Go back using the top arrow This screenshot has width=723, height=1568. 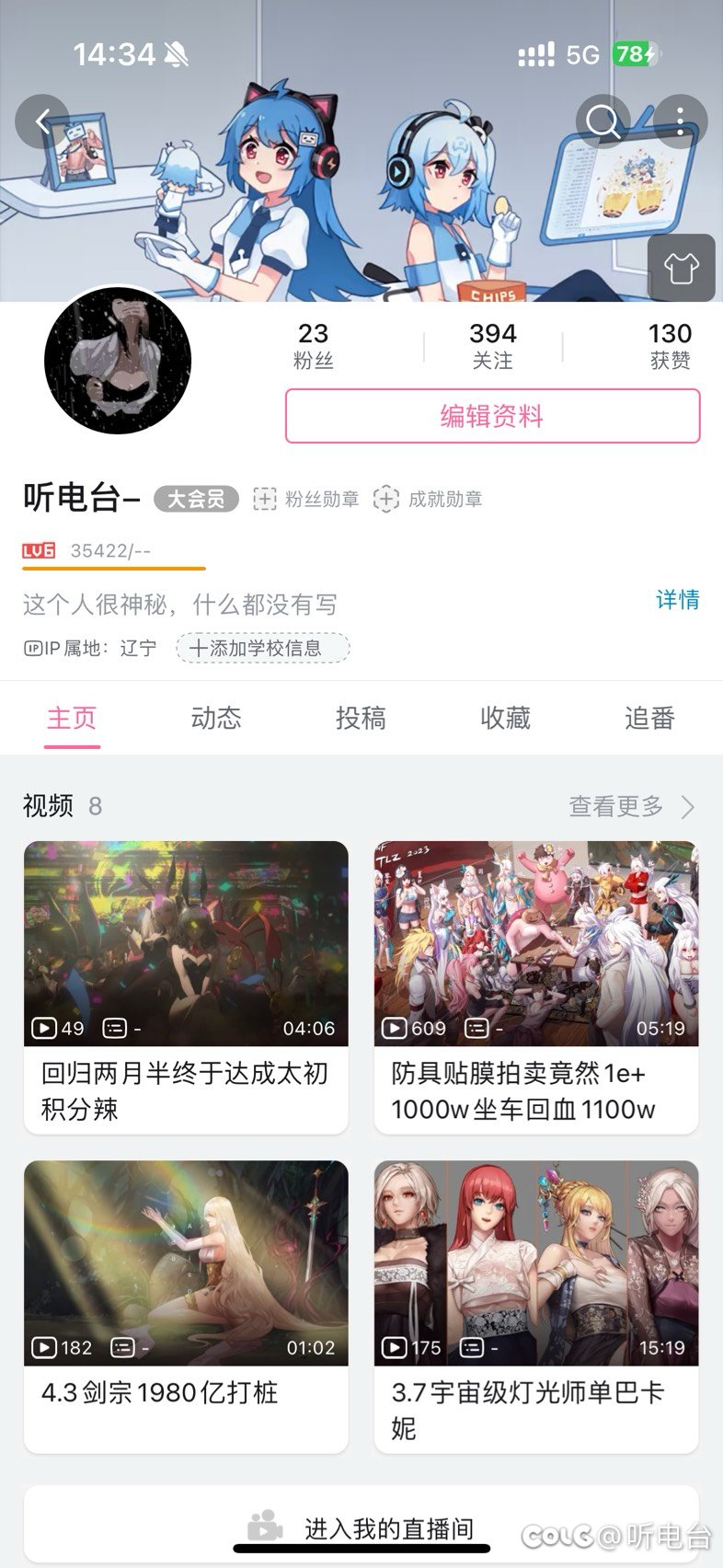tap(42, 121)
